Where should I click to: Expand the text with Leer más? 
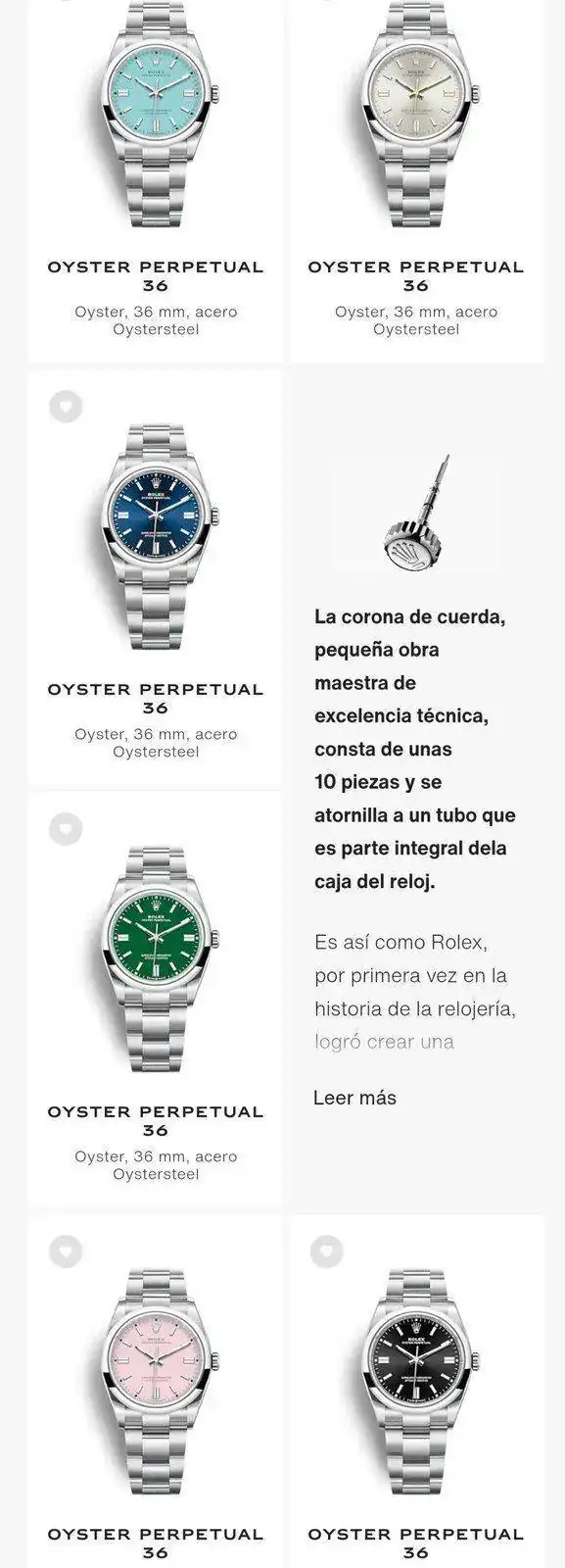click(354, 1098)
